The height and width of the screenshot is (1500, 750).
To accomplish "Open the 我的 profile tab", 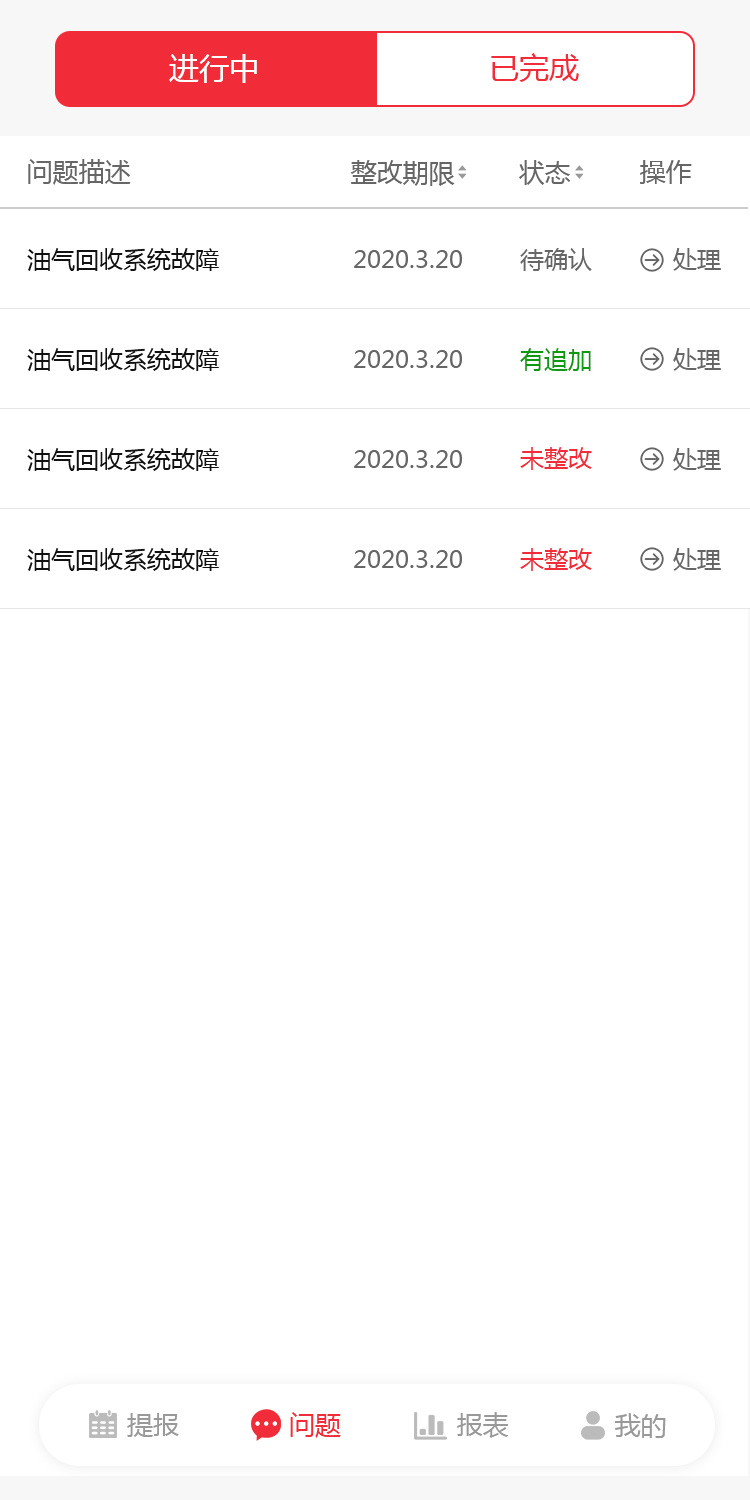I will (624, 1425).
